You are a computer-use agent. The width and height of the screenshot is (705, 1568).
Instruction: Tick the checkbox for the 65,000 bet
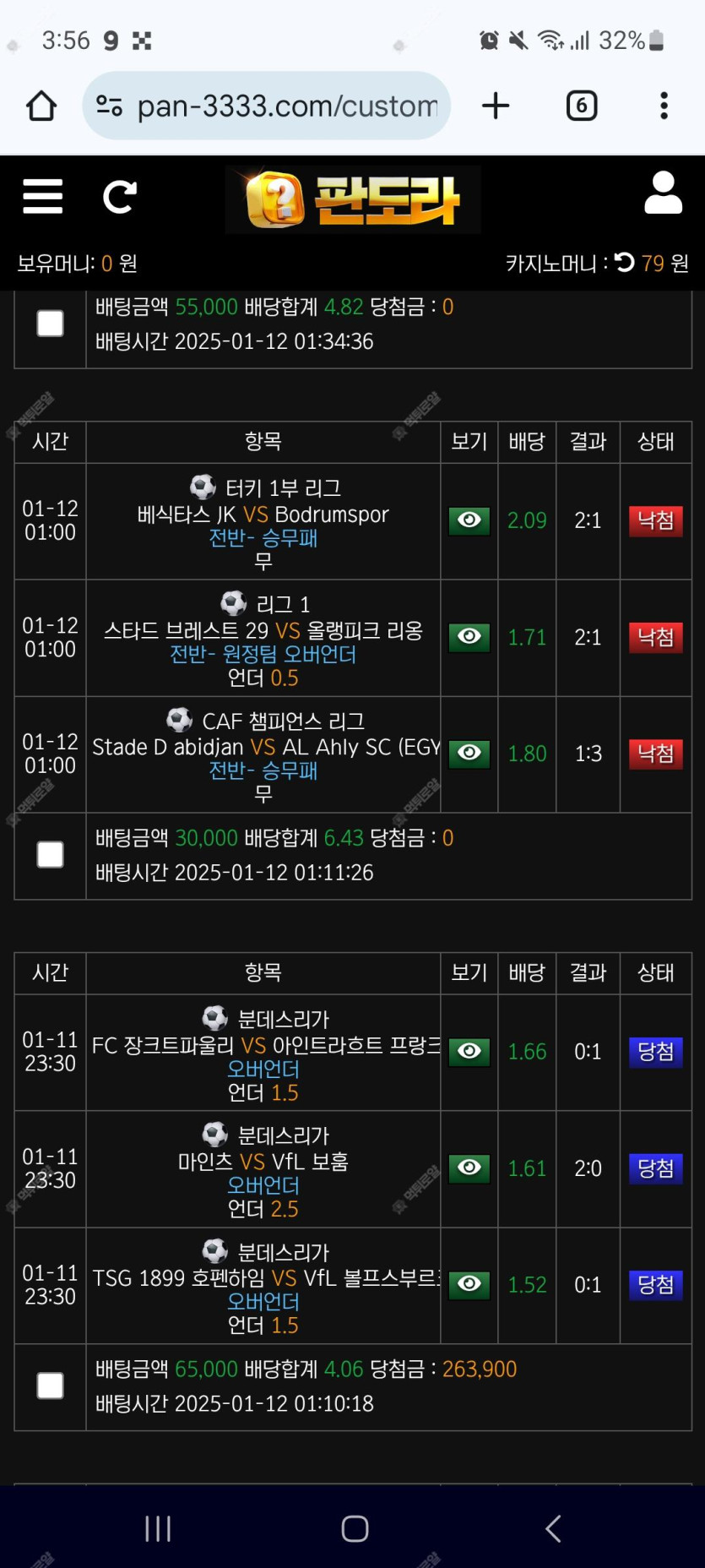tap(51, 1386)
